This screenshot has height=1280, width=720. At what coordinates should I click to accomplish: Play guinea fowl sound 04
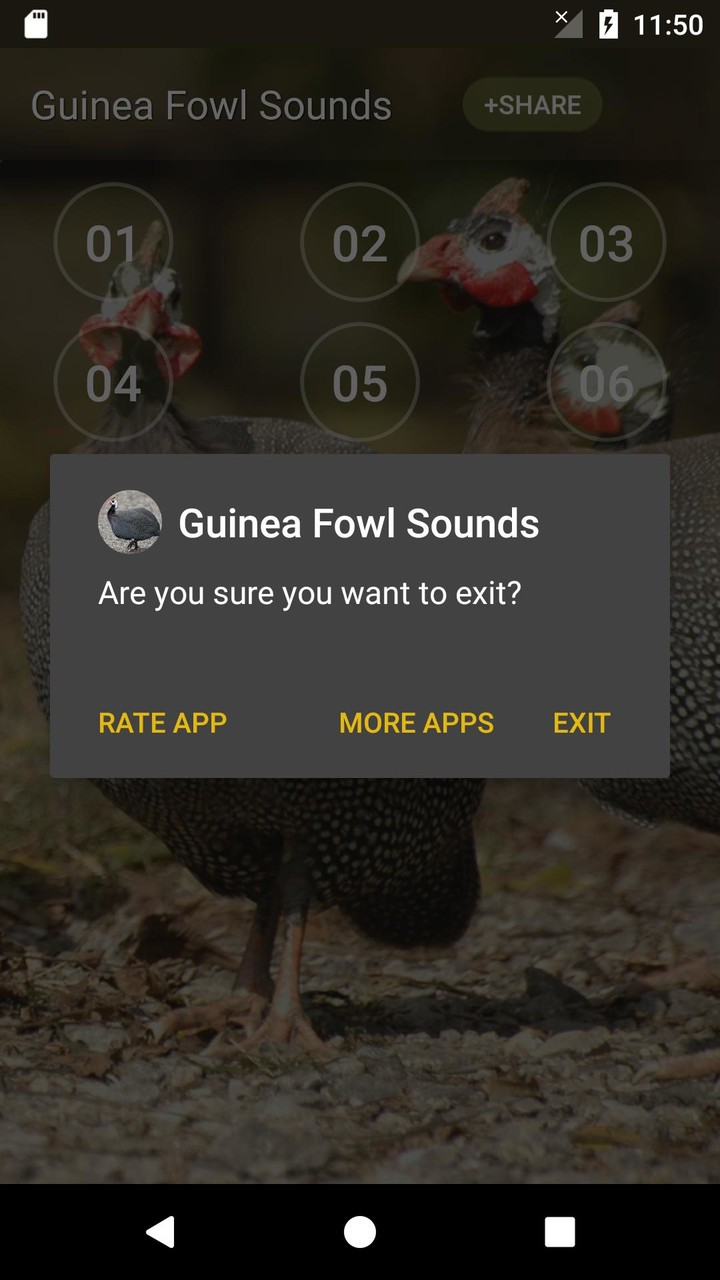[114, 383]
